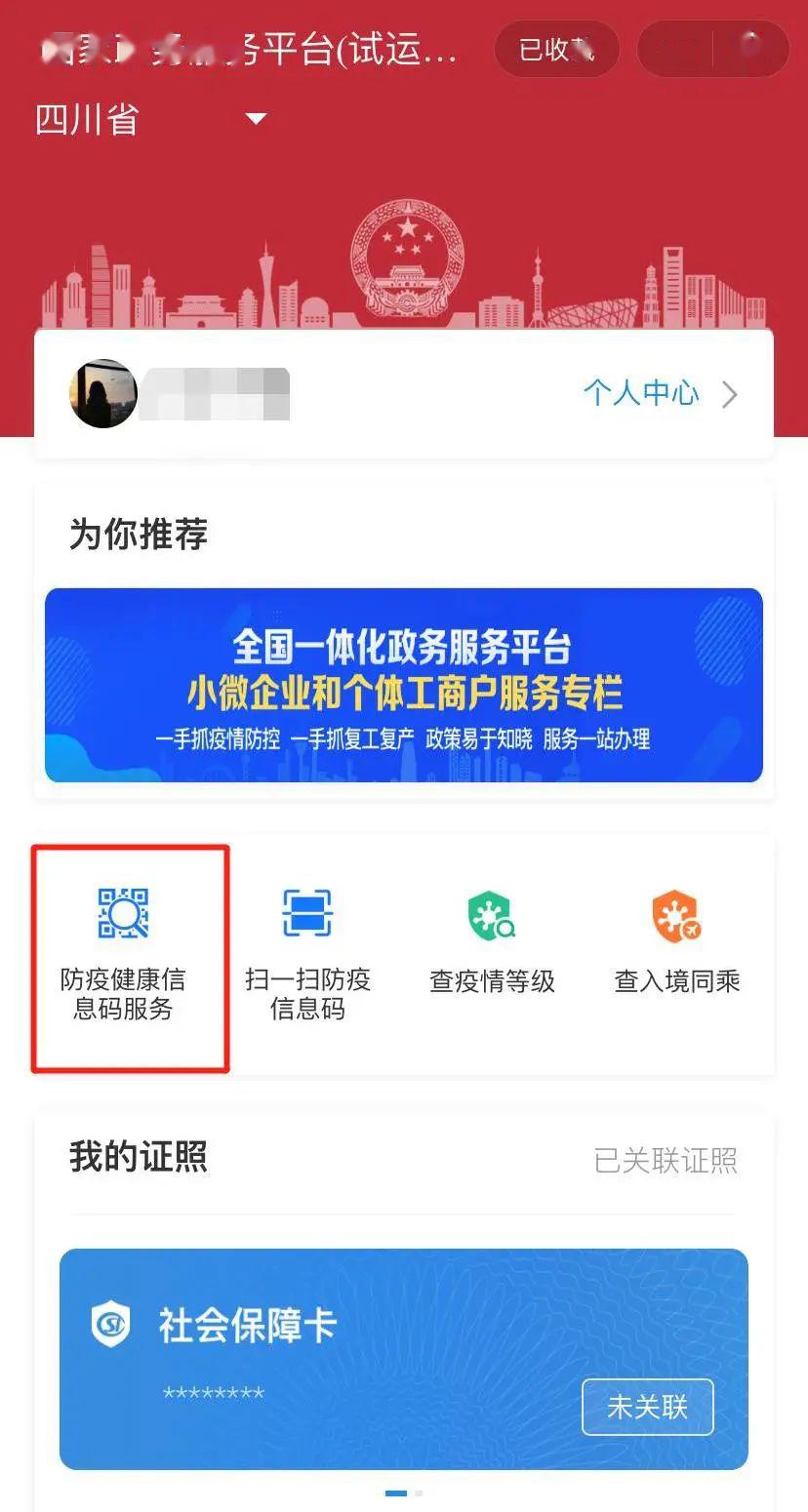Tap the 已收藏 button
Viewport: 808px width, 1512px height.
point(557,48)
